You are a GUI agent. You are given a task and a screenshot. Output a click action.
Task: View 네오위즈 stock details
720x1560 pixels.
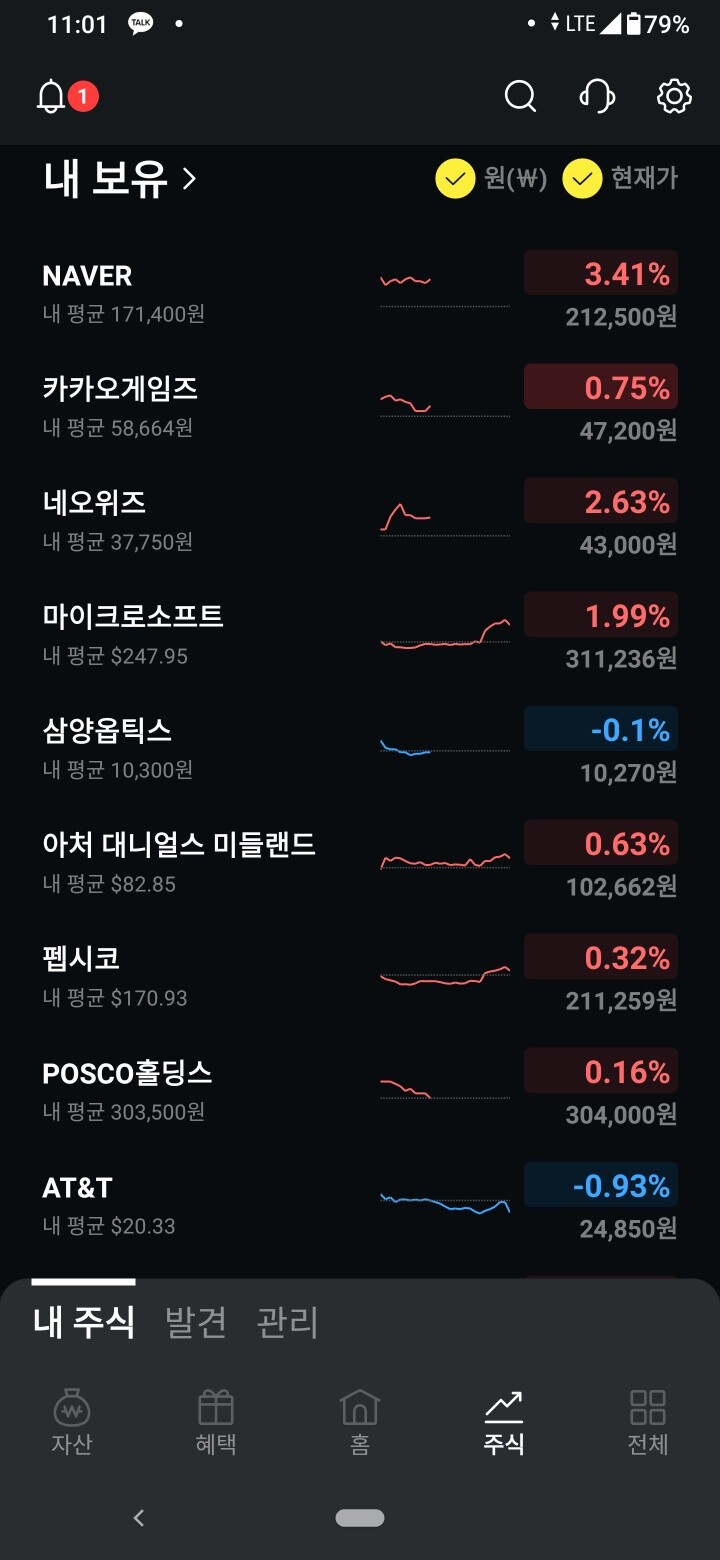360,520
